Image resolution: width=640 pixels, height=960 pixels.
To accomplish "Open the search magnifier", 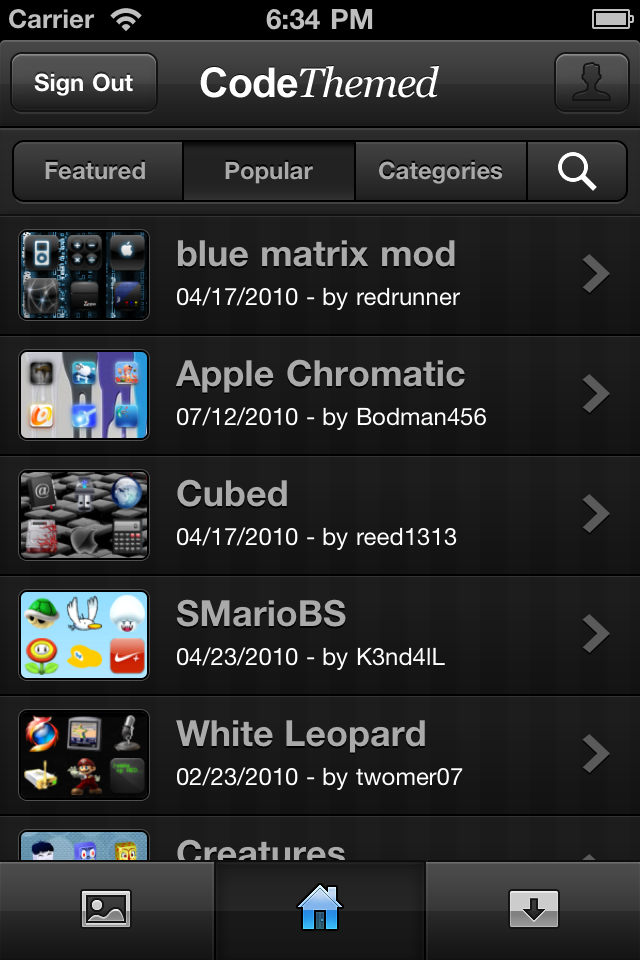I will pos(577,171).
